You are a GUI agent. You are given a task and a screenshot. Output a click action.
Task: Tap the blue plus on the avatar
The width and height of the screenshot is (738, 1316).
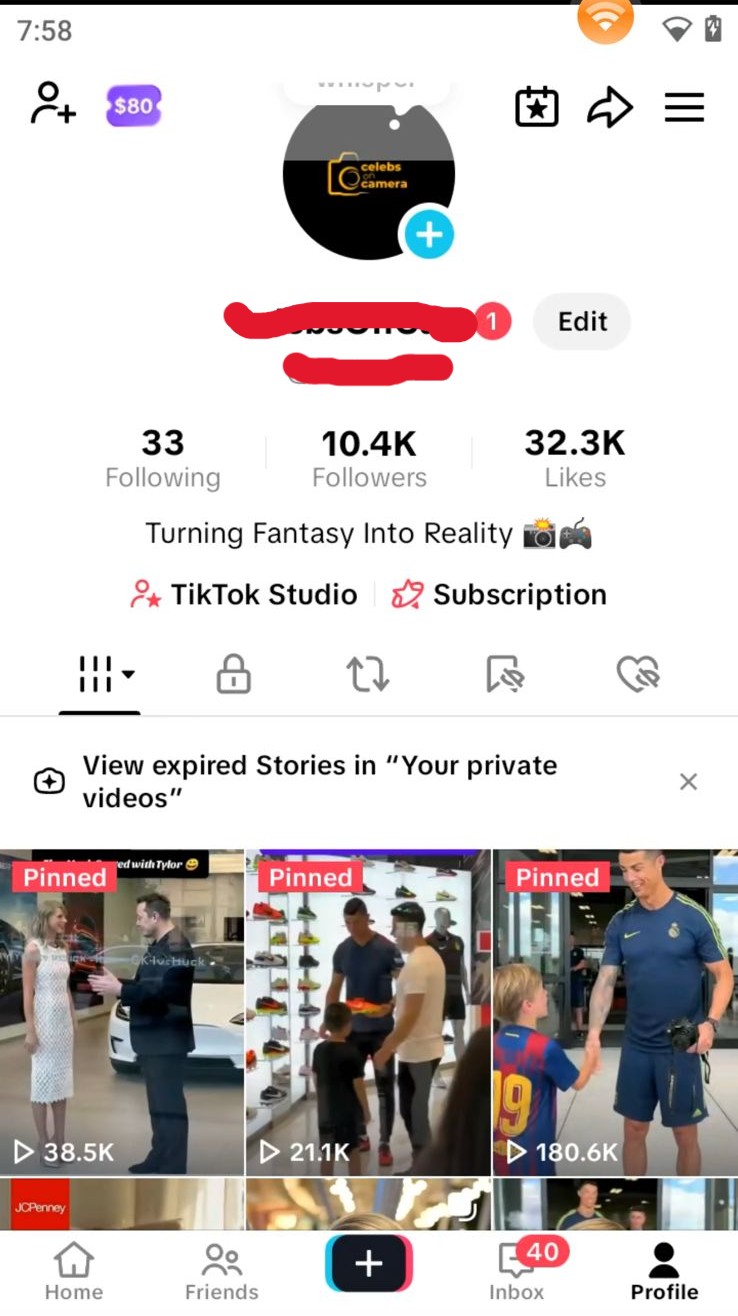pos(429,235)
